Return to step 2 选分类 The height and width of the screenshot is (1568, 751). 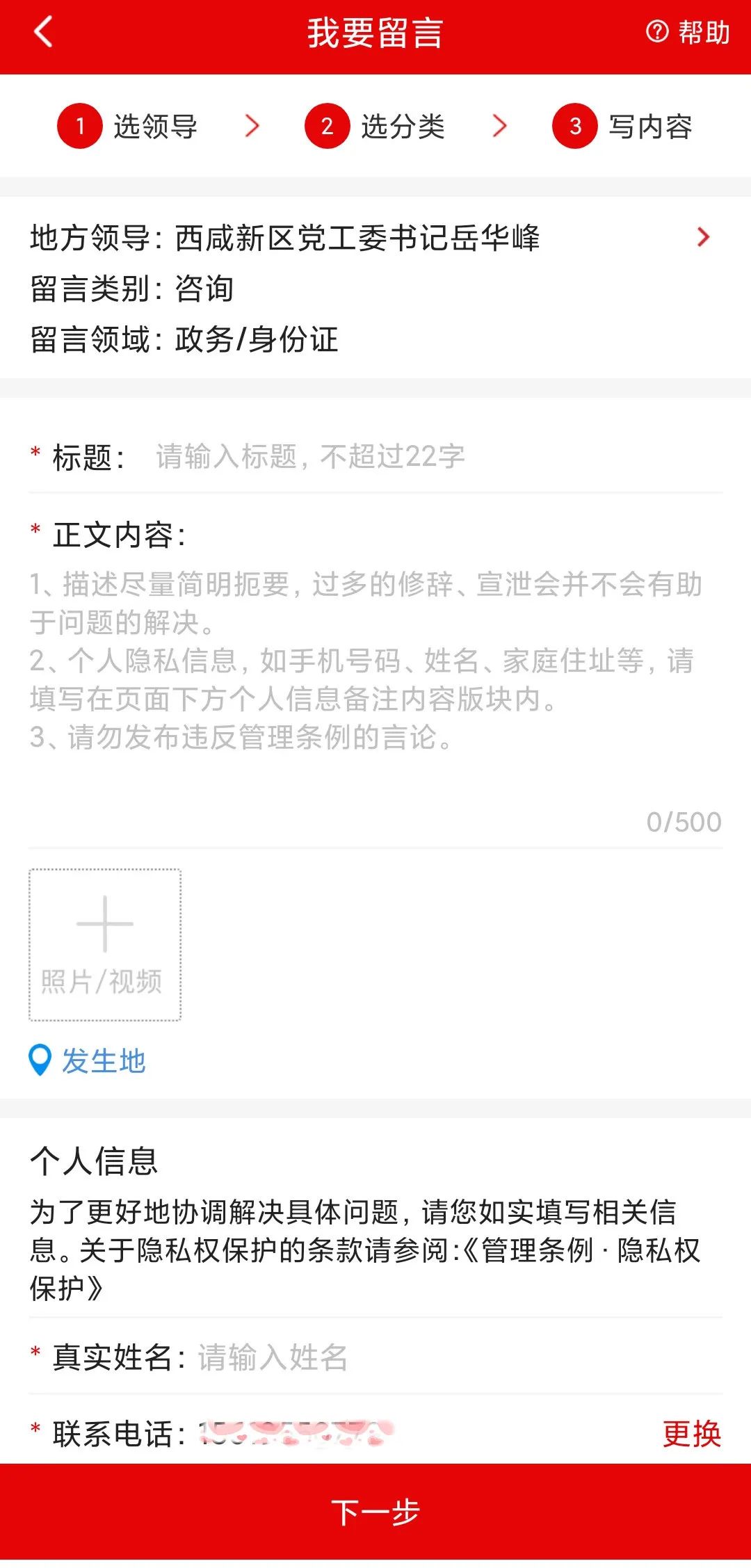[x=375, y=127]
